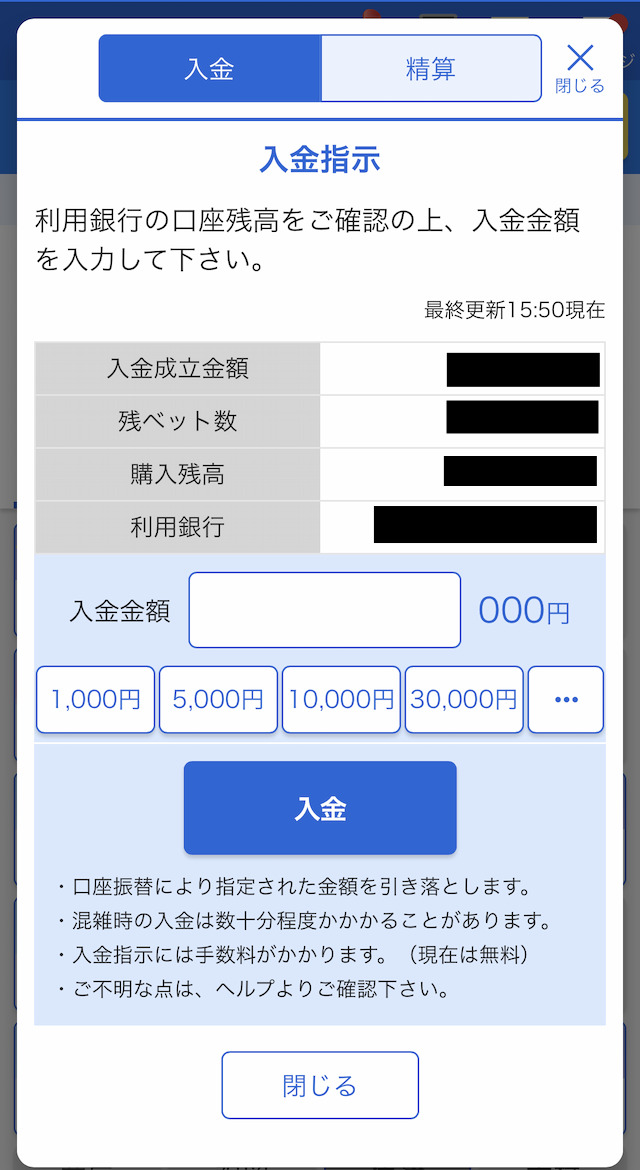Select the 入金 tab

pos(210,69)
